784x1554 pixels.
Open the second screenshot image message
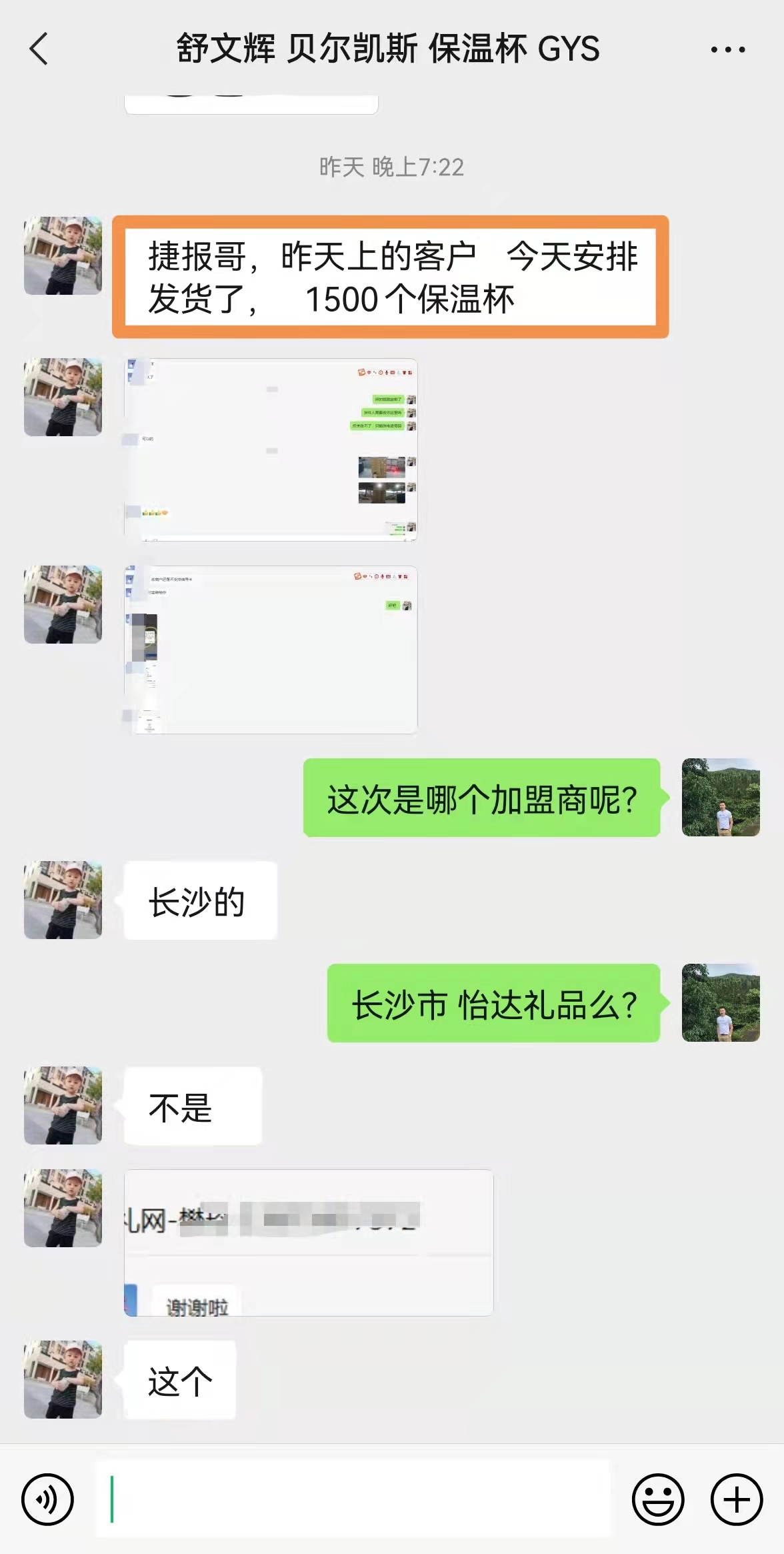click(271, 650)
